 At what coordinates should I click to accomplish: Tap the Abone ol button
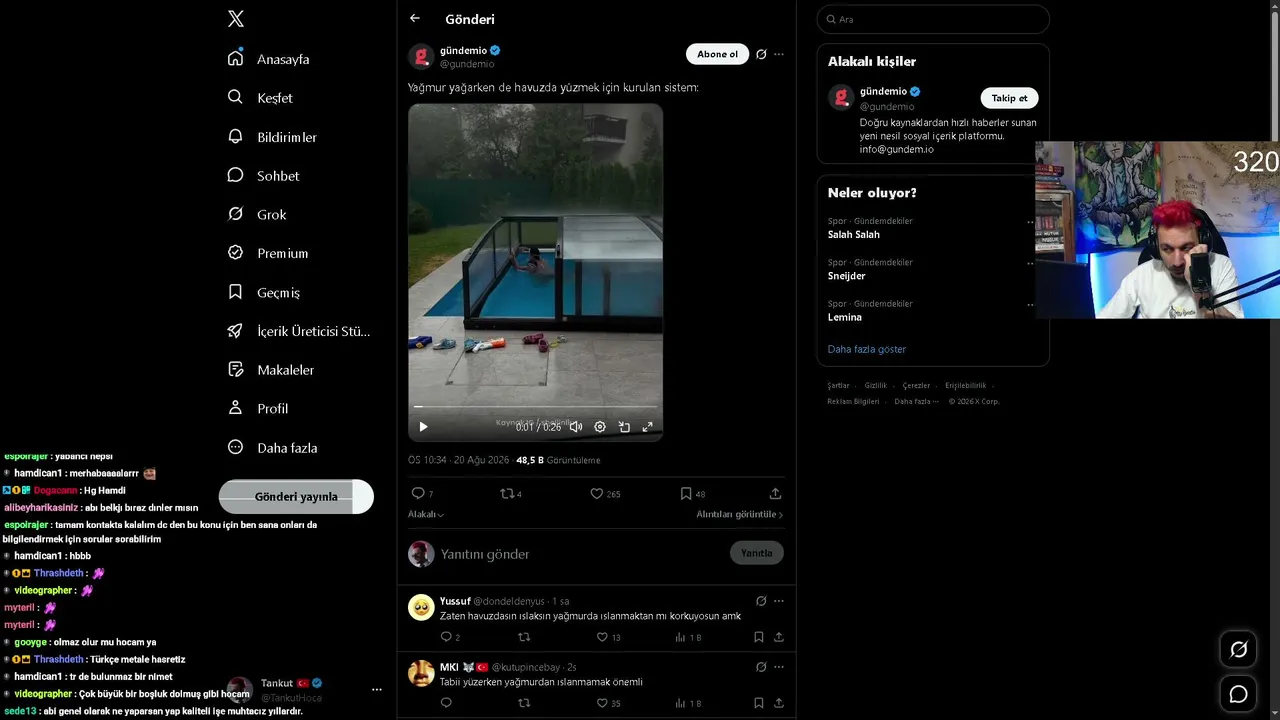pos(717,54)
